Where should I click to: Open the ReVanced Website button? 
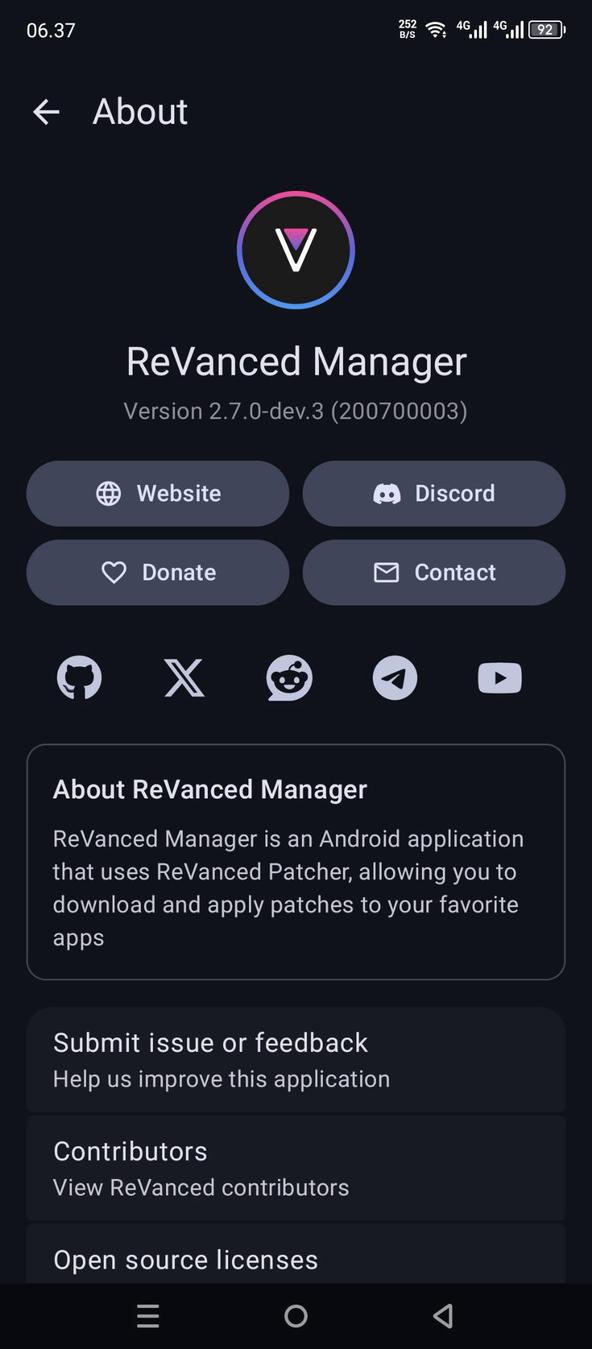(x=158, y=493)
